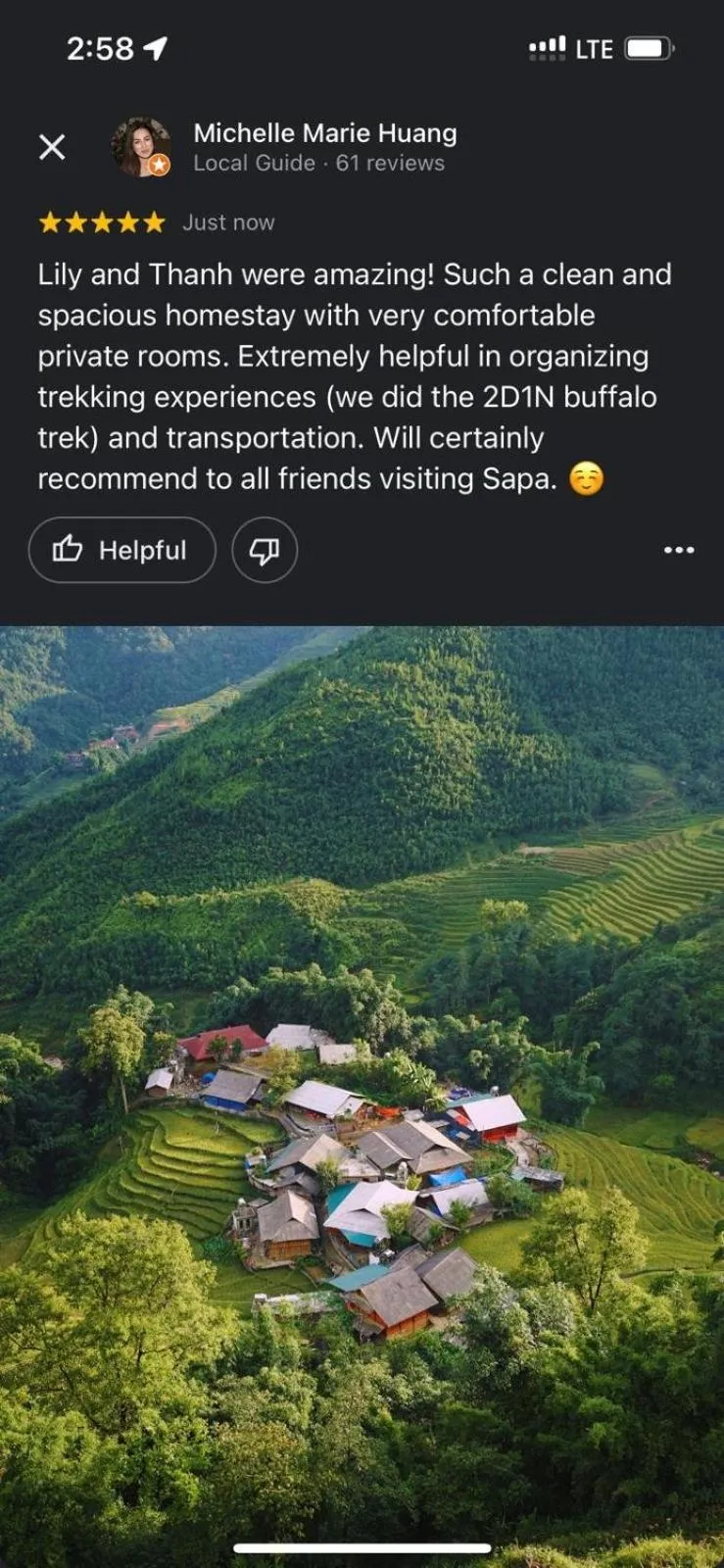The height and width of the screenshot is (1568, 724).
Task: Tap Michelle's circular profile picture
Action: click(138, 147)
